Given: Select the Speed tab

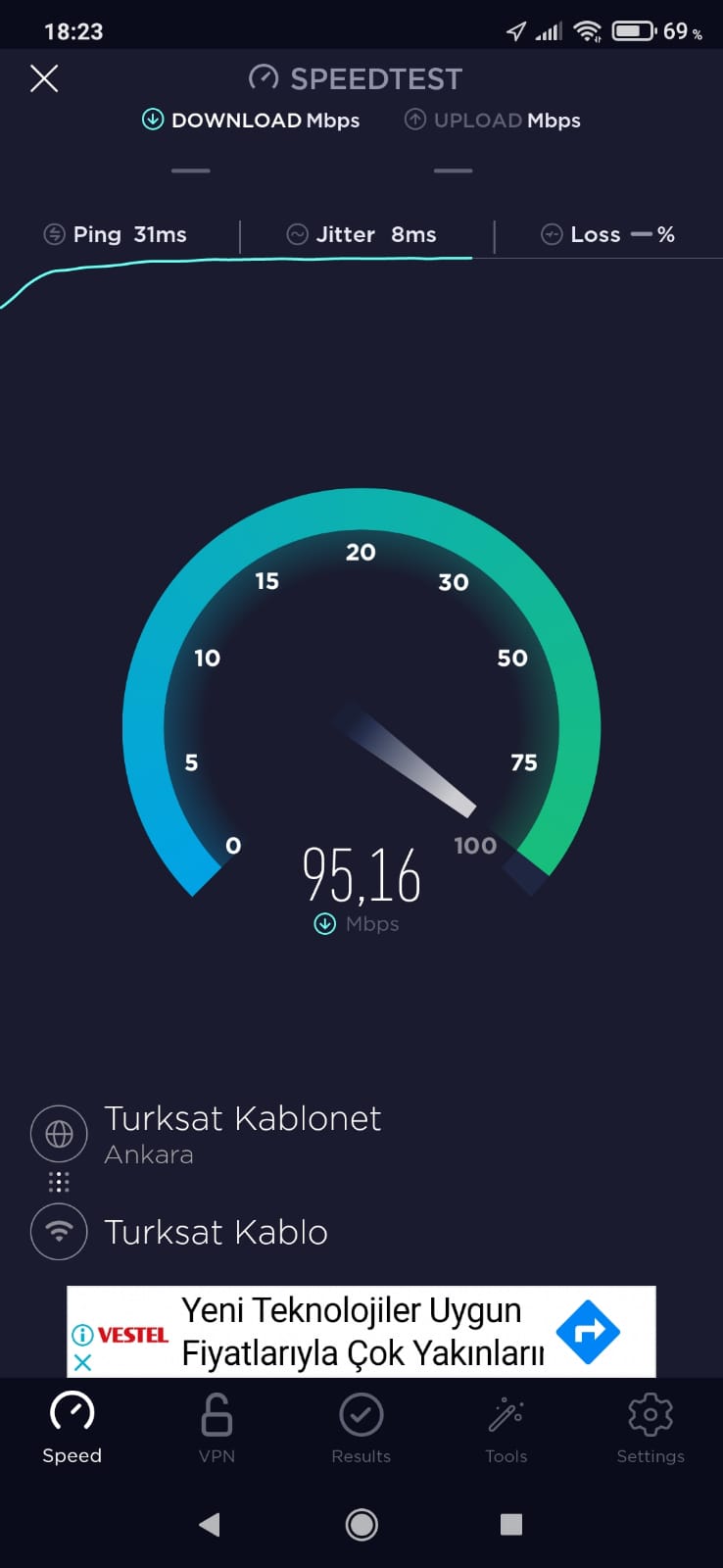Looking at the screenshot, I should [72, 1428].
